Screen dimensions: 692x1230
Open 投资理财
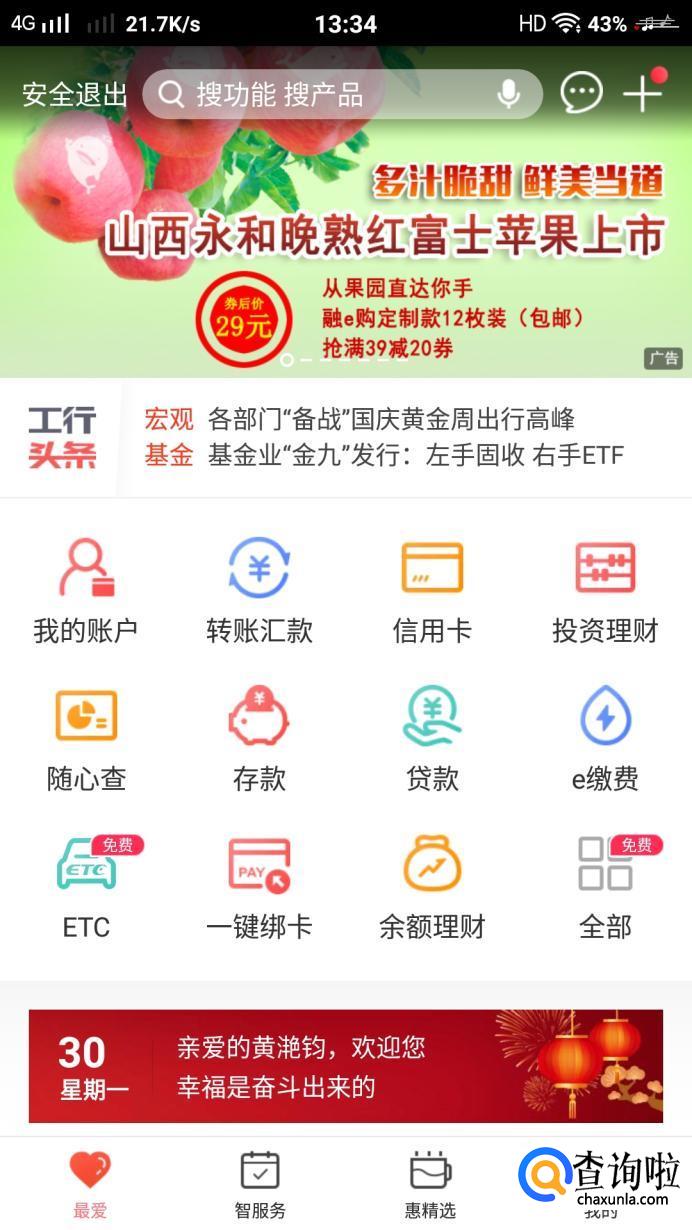(605, 590)
